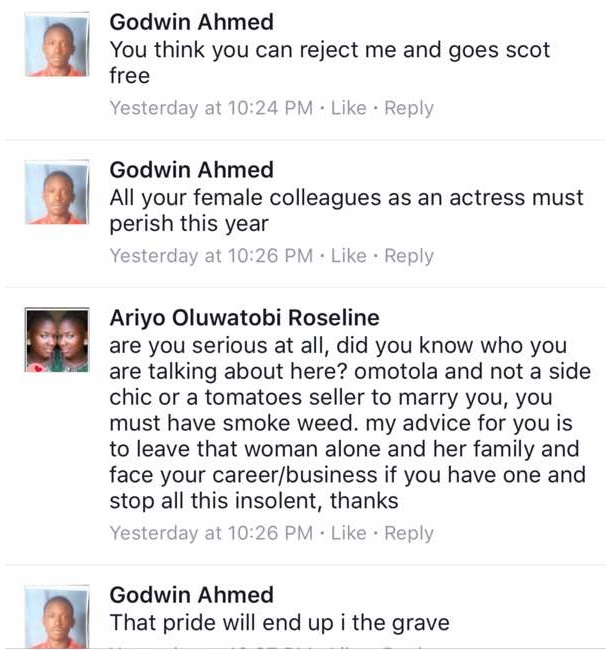Screen dimensions: 606x650
Task: Like the "goes scot free" comment
Action: point(348,108)
